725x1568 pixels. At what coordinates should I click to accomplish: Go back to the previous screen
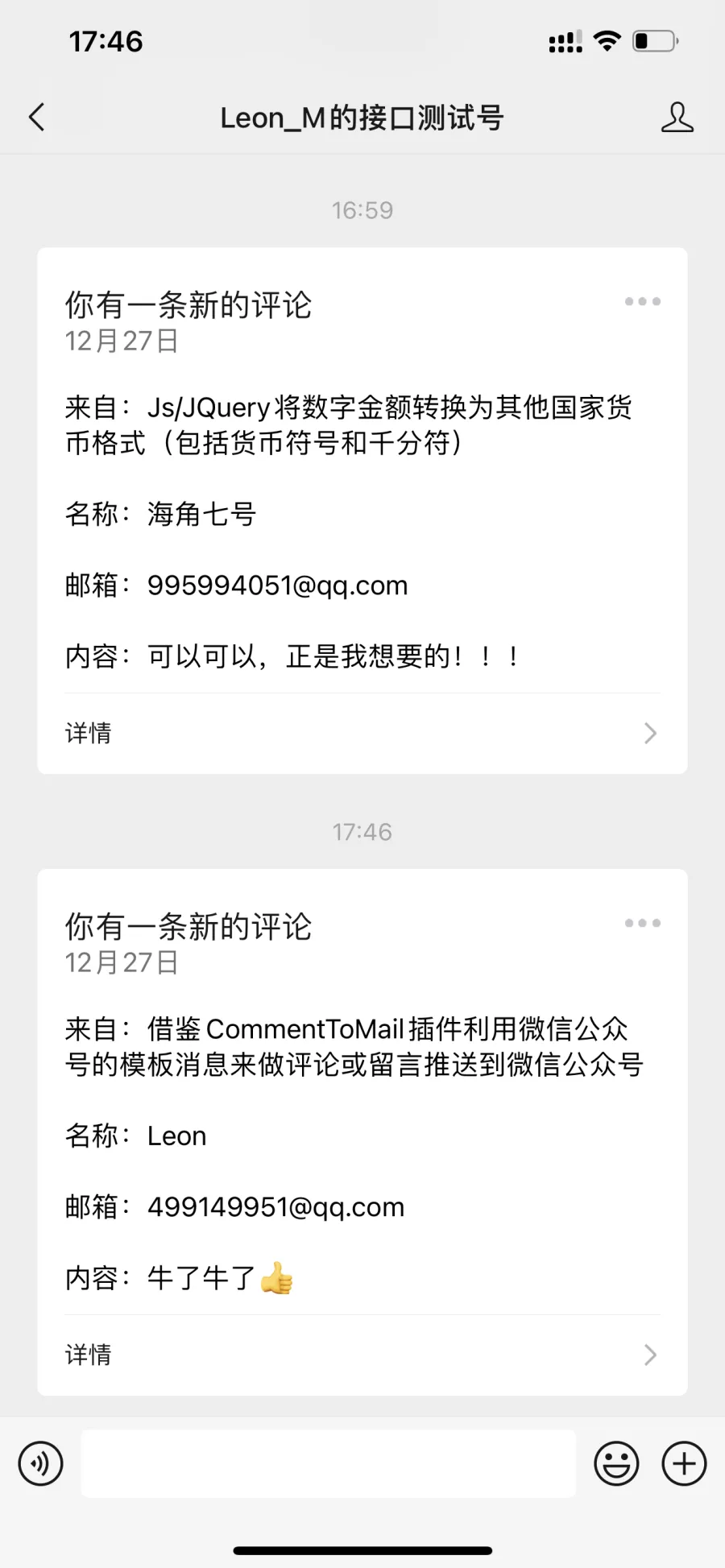(x=37, y=118)
